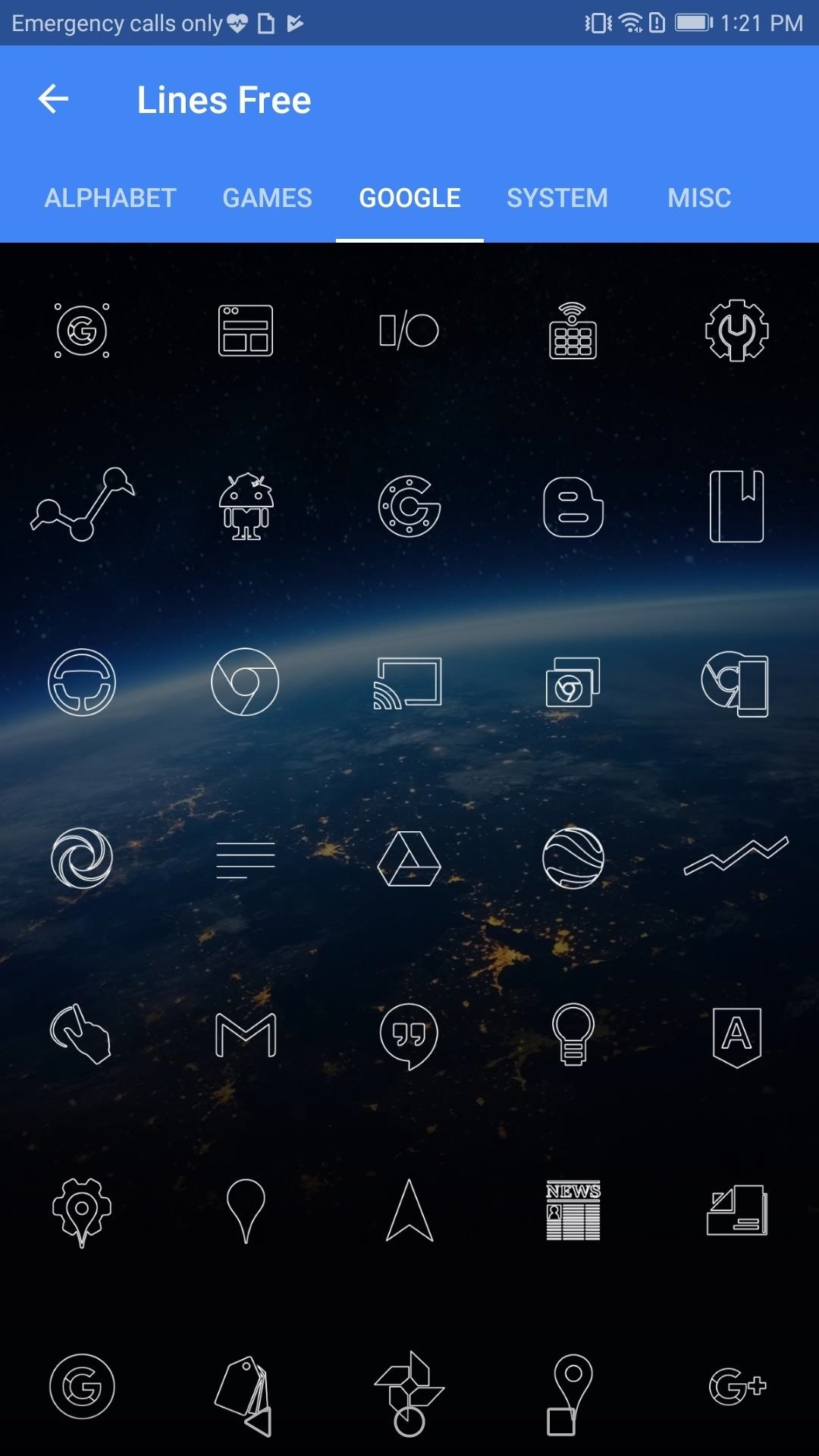Select the Chrome browser icon
The height and width of the screenshot is (1456, 819).
coord(246,682)
